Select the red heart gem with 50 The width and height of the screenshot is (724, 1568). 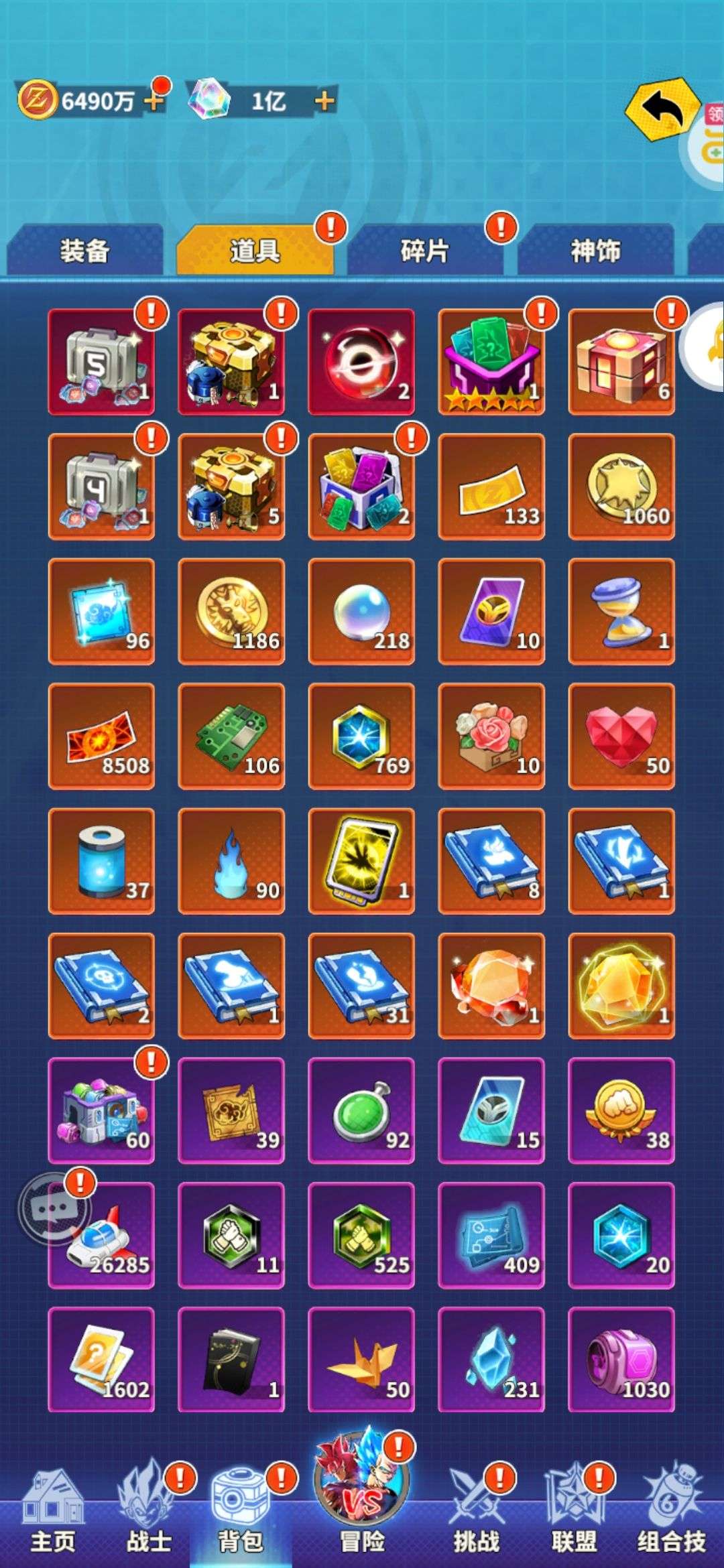pyautogui.click(x=621, y=736)
